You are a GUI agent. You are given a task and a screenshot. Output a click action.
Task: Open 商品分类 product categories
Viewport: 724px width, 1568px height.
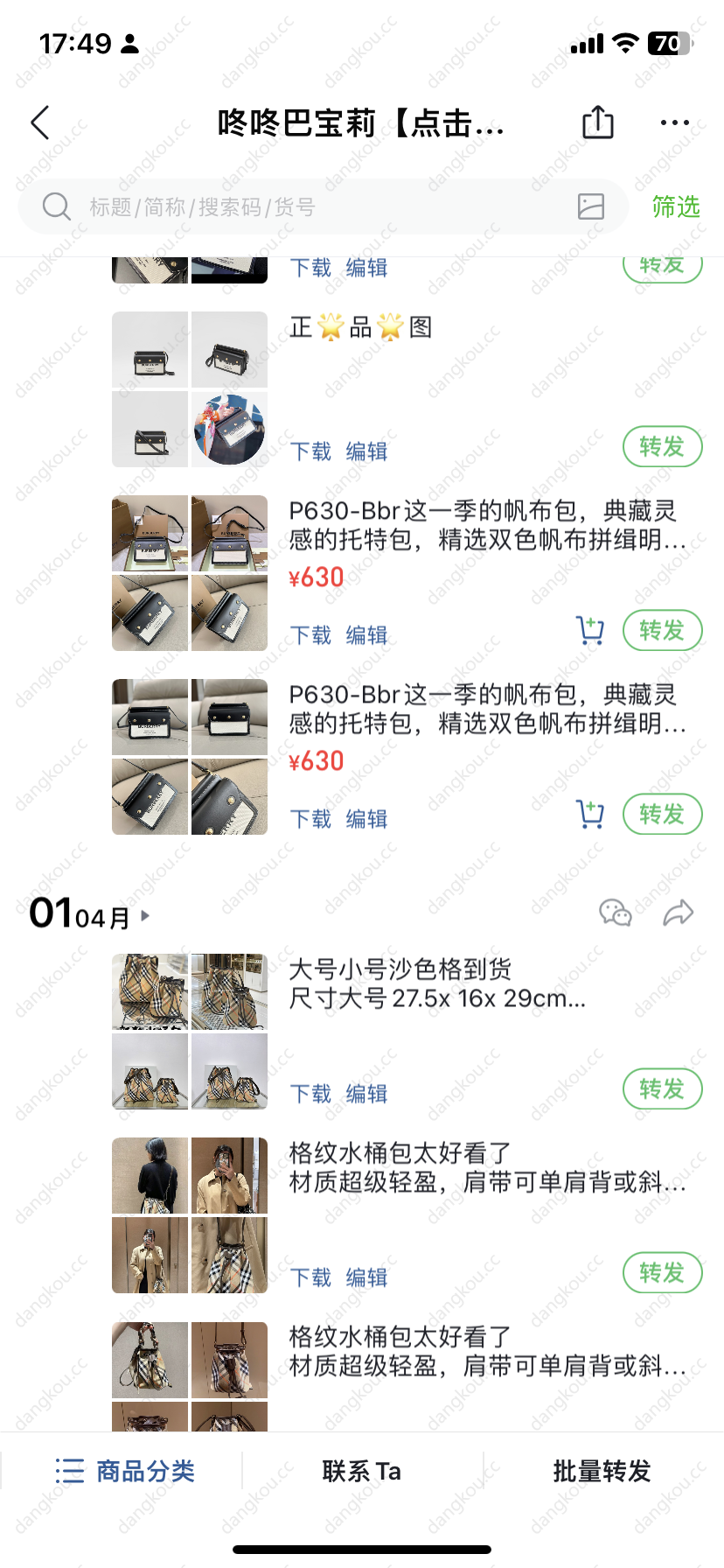click(x=125, y=1471)
